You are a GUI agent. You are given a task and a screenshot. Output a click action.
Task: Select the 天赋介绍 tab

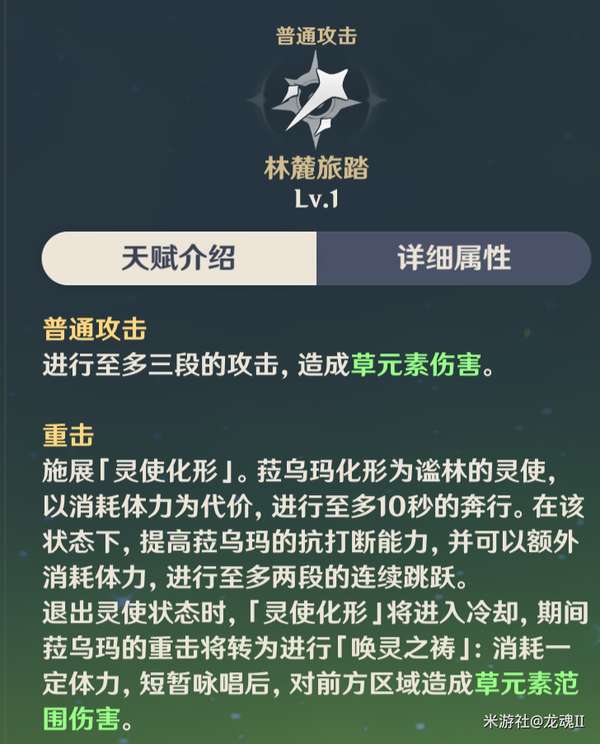tap(179, 259)
